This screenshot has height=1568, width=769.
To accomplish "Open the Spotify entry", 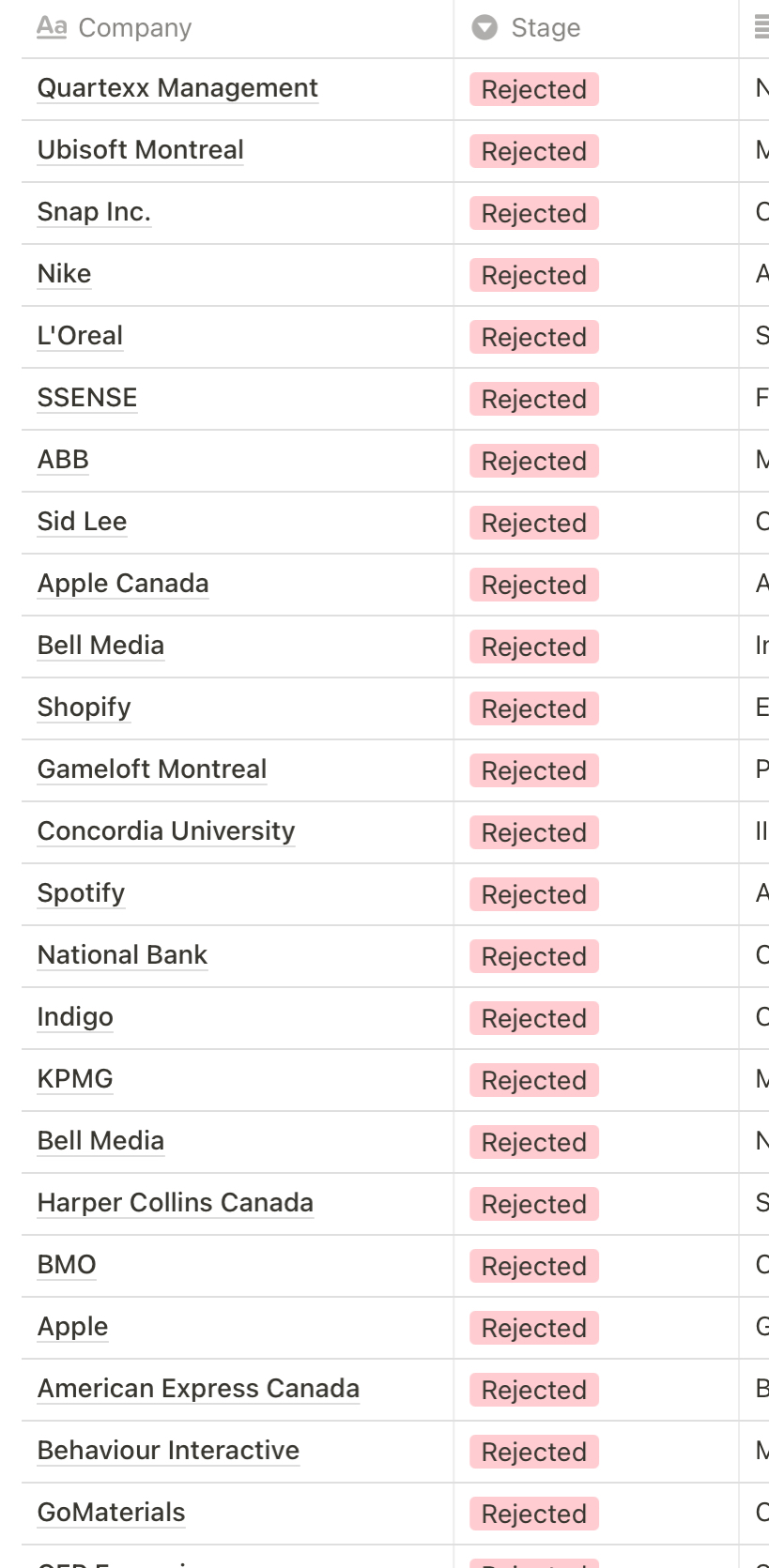I will (81, 893).
